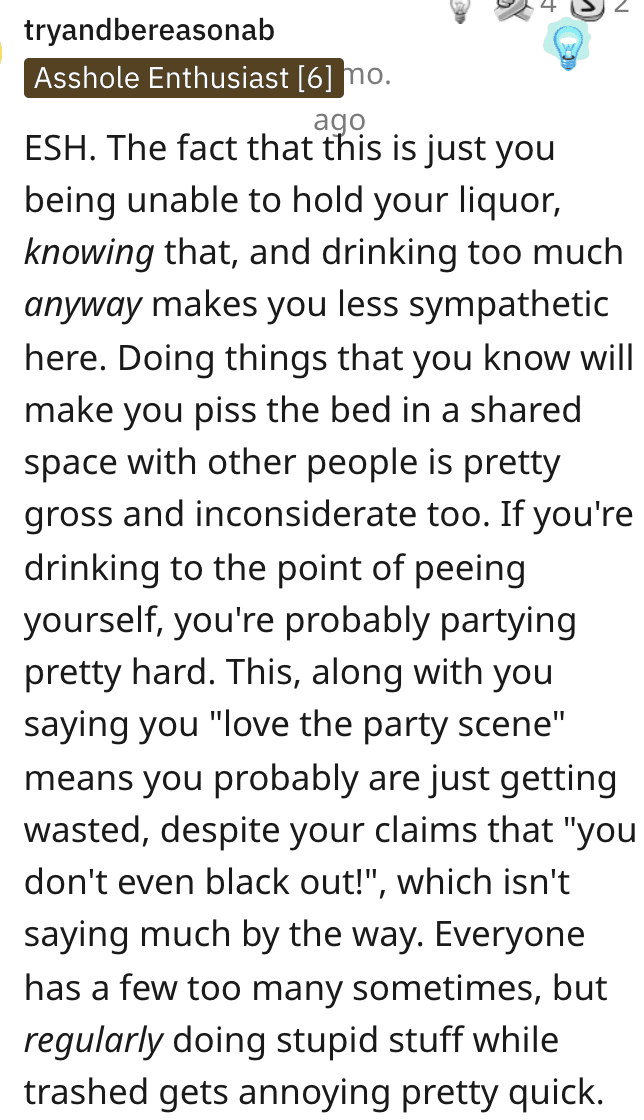Tap the blue lightbulb award icon
This screenshot has width=644, height=1120.
567,45
